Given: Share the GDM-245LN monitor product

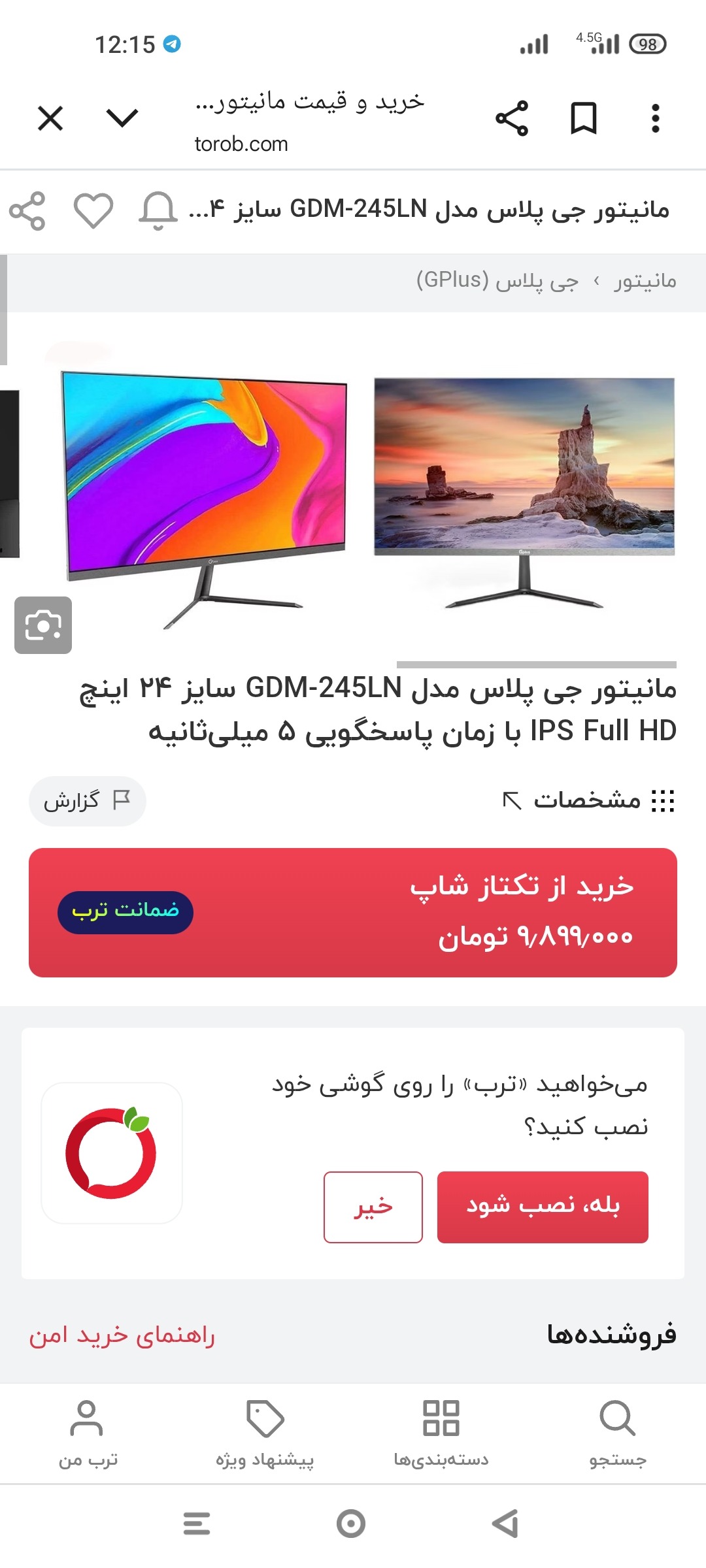Looking at the screenshot, I should [x=27, y=211].
